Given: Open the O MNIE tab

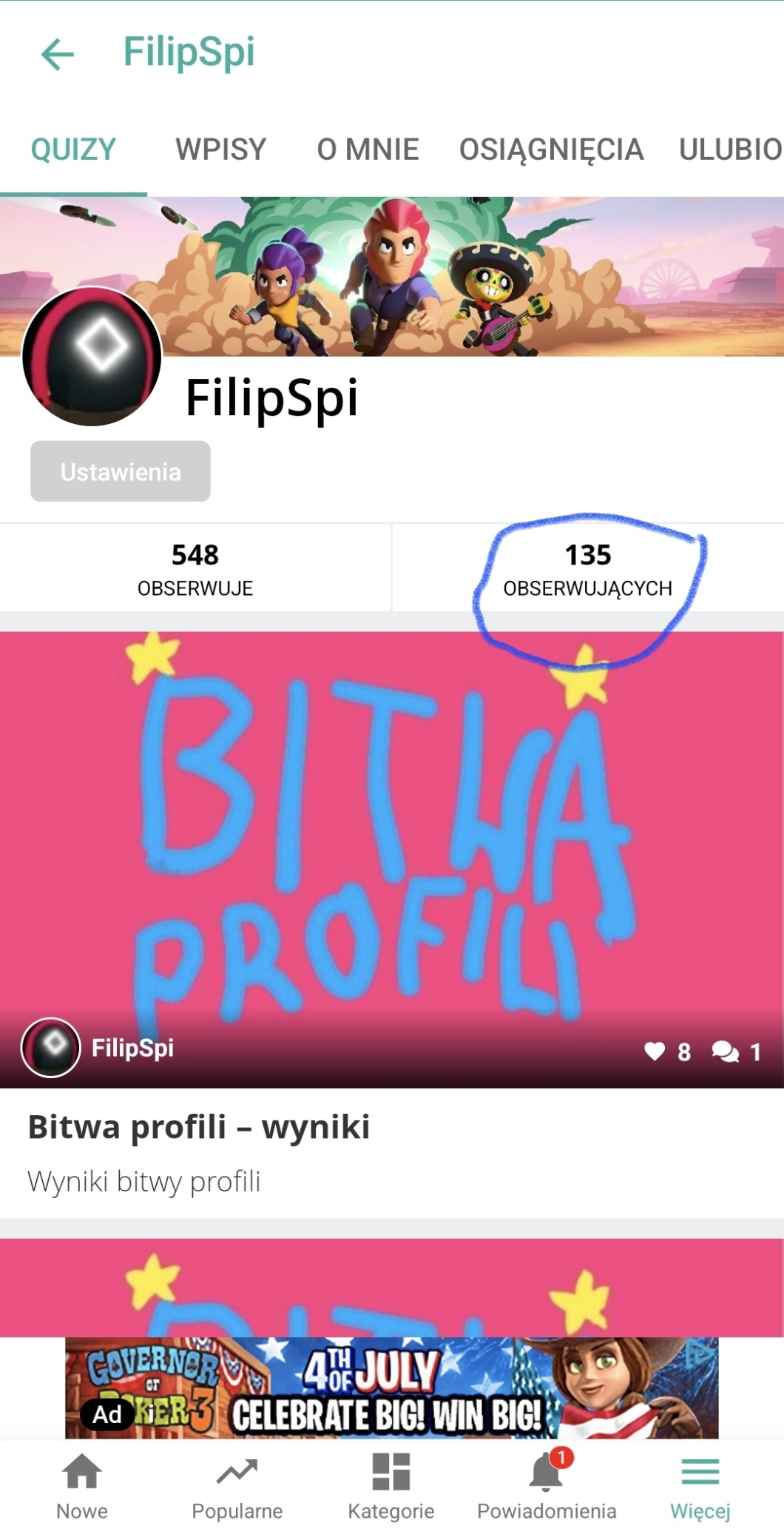Looking at the screenshot, I should click(368, 149).
